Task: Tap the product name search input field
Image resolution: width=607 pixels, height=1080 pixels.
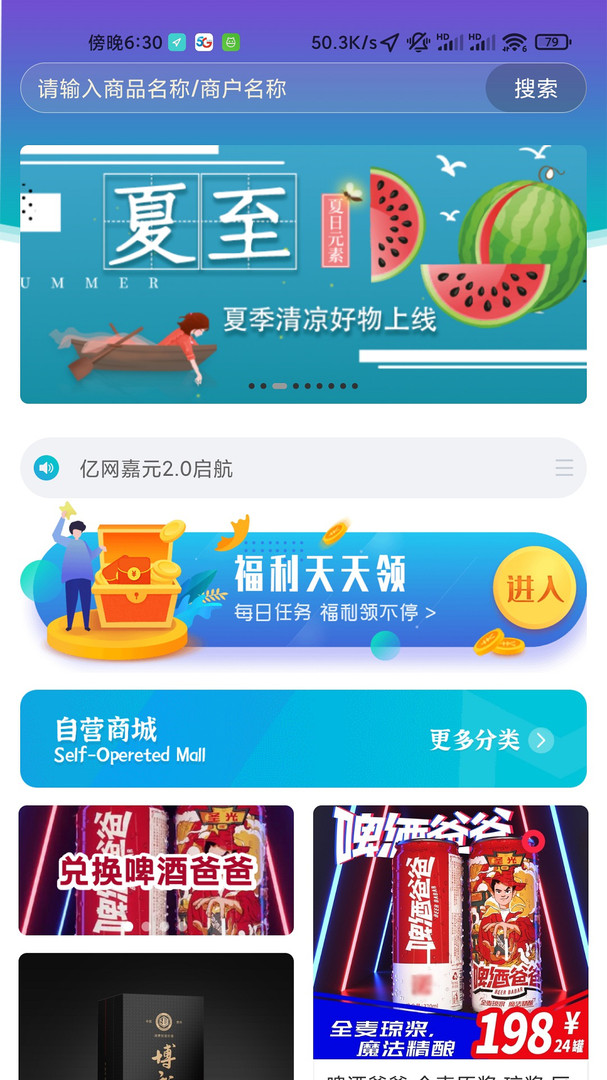Action: pos(250,89)
